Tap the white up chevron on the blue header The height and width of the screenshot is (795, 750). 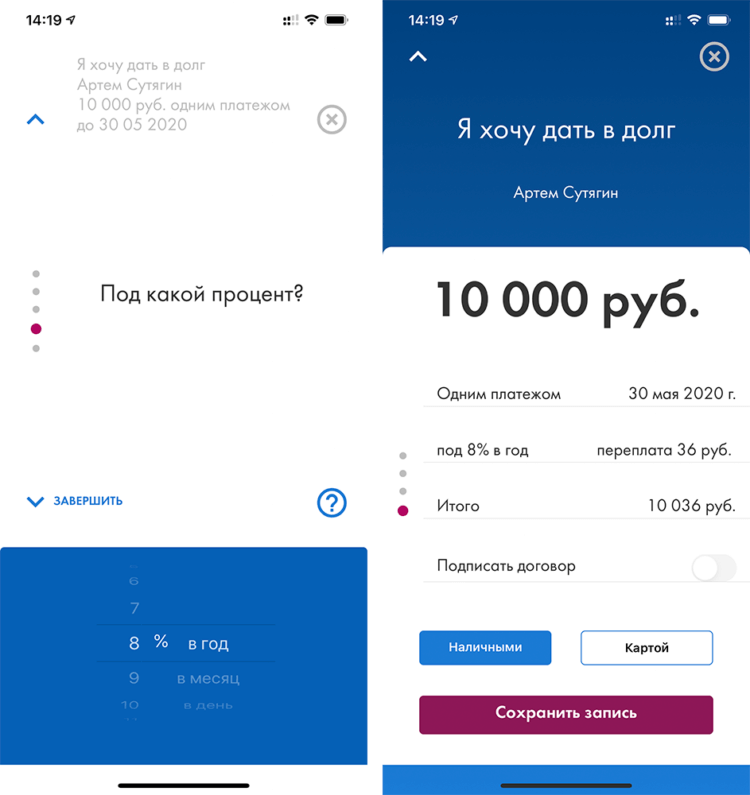tap(418, 57)
